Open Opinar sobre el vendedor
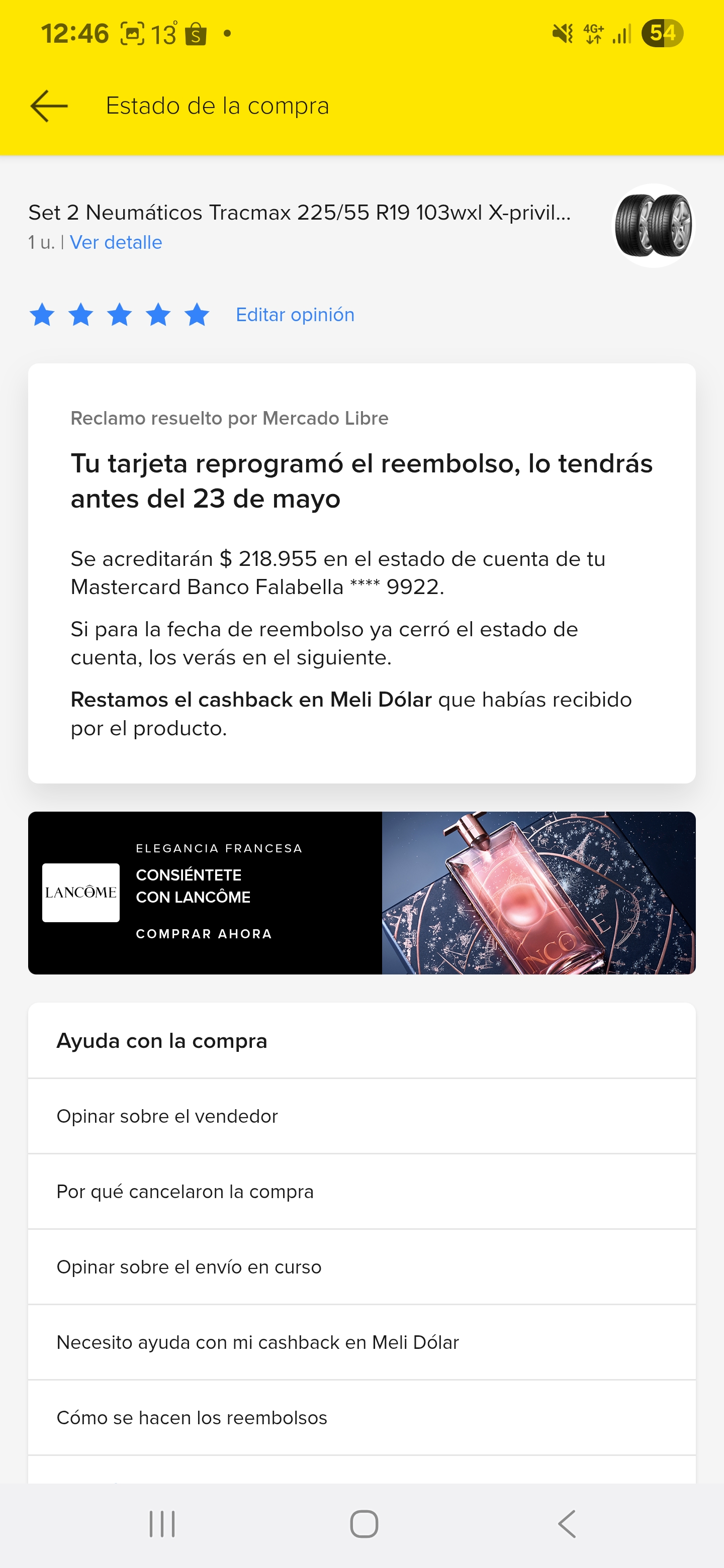Screen dimensions: 724x1568 (x=361, y=1116)
